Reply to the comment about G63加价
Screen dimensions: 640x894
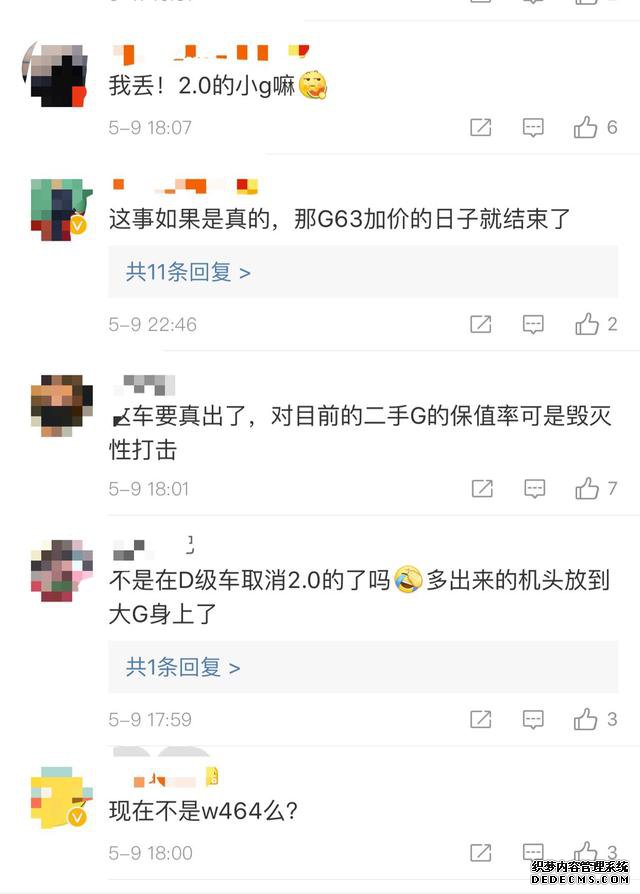534,324
